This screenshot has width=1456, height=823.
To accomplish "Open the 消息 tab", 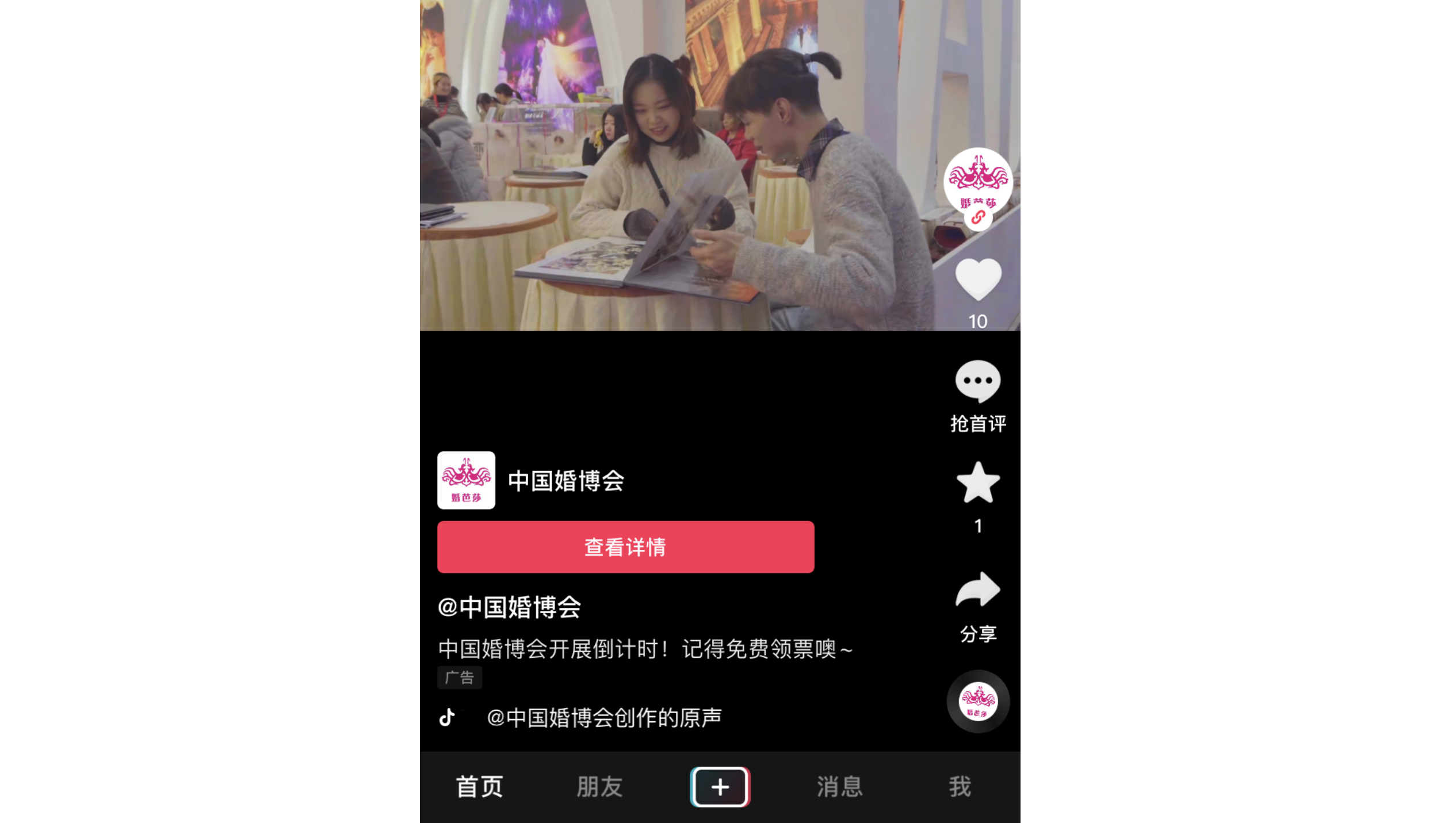I will (x=839, y=787).
